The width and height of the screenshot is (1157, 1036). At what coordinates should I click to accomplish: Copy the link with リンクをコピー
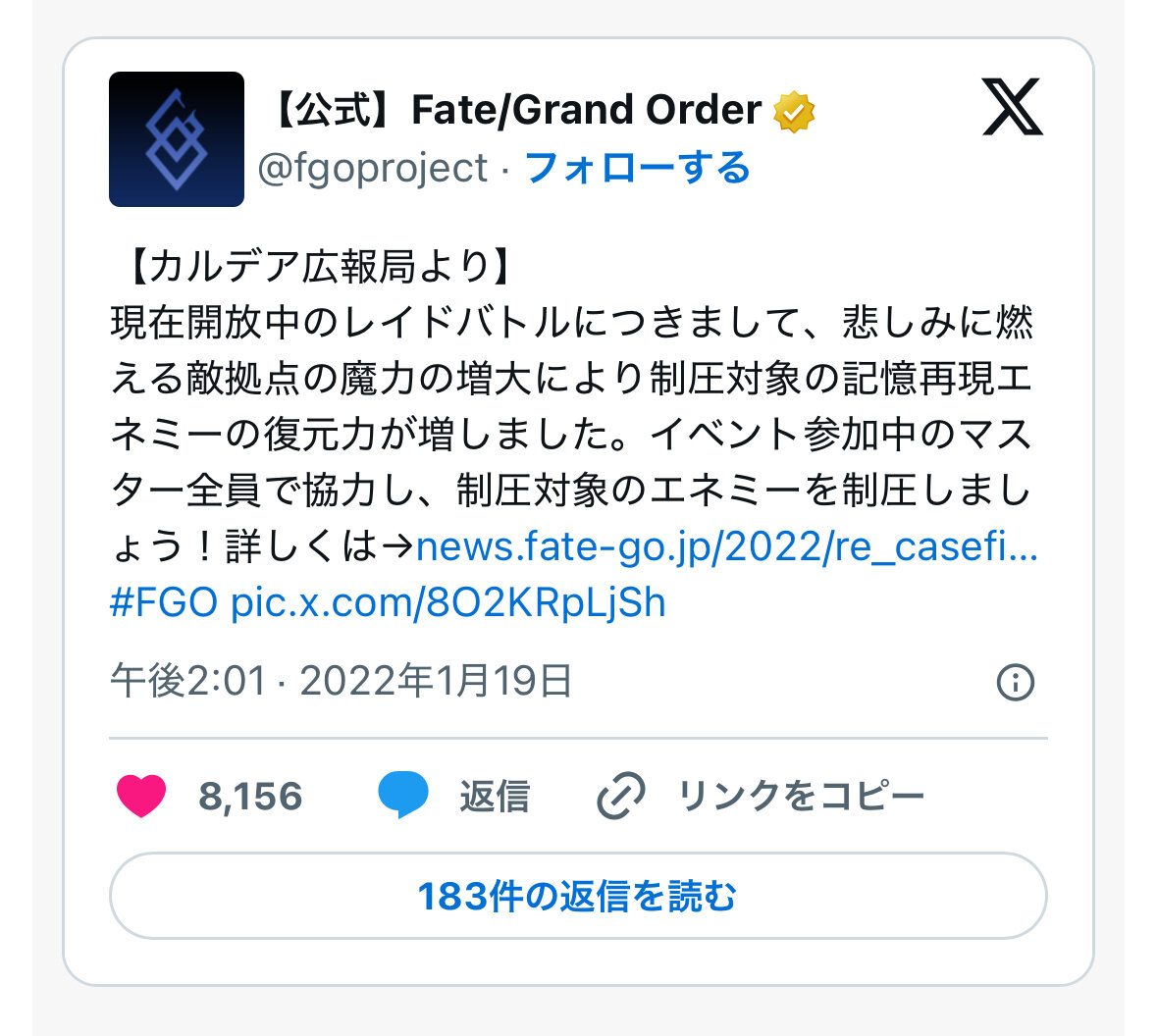pos(760,797)
